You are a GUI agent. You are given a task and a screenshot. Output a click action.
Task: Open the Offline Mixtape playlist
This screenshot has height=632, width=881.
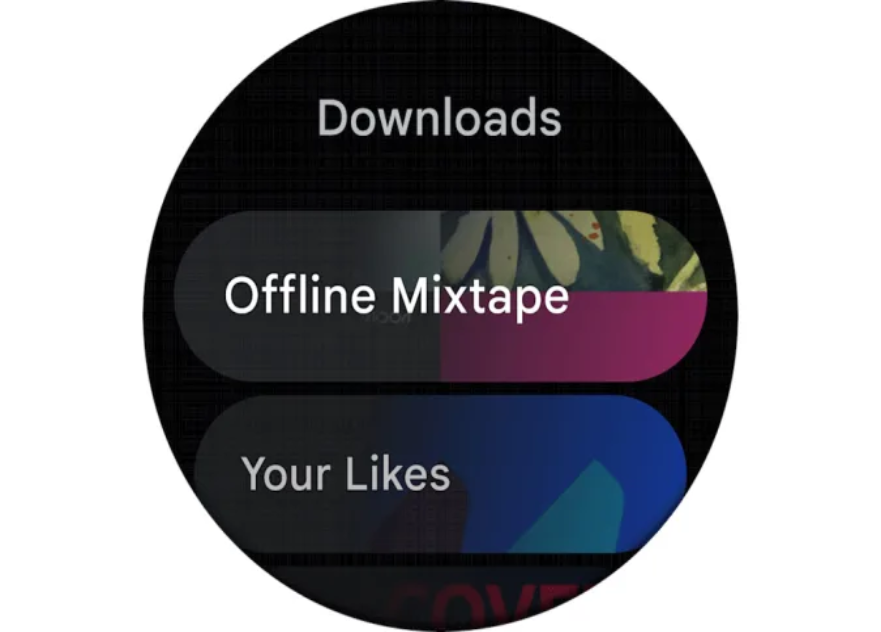[440, 296]
